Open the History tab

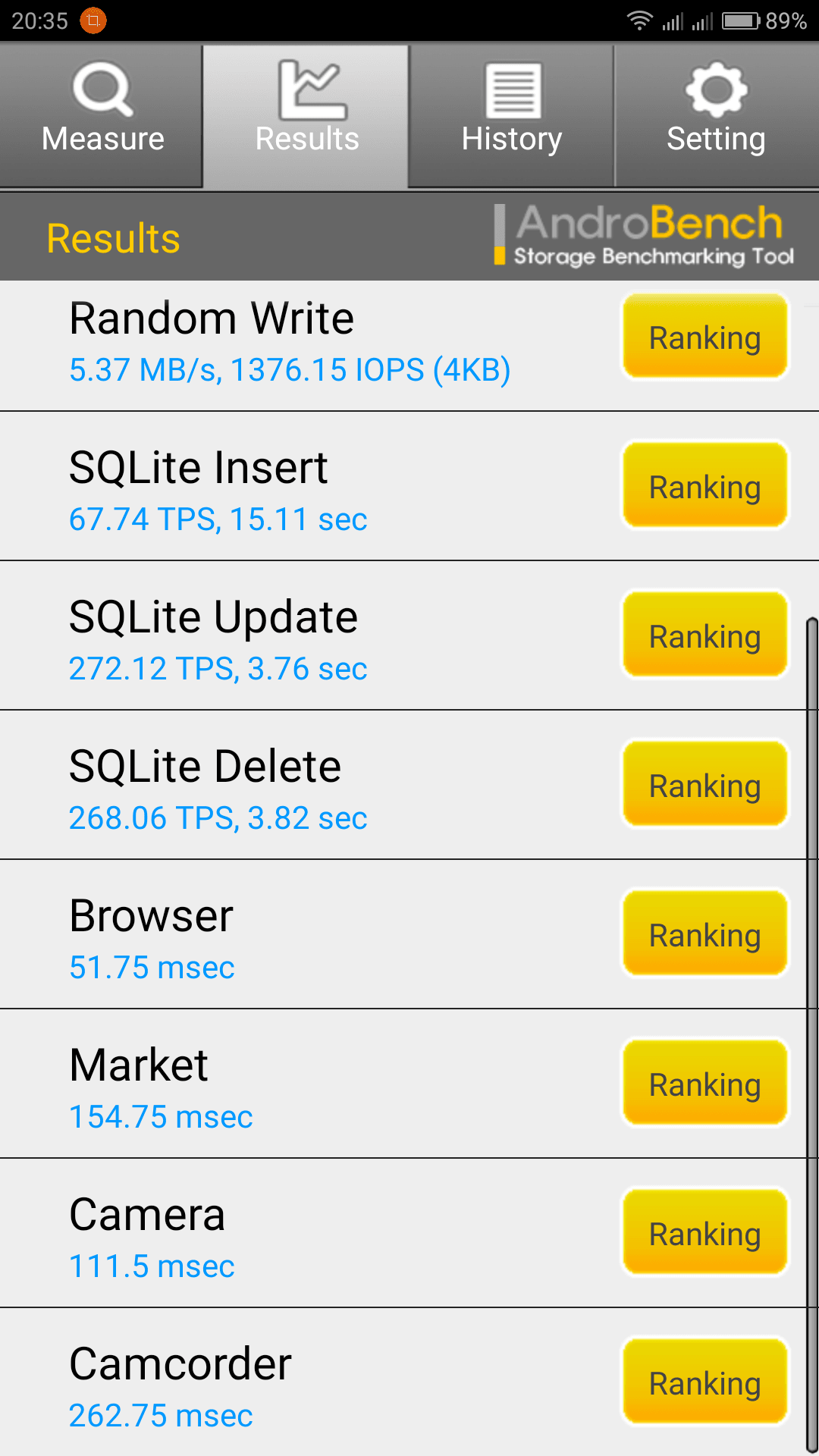pos(512,114)
